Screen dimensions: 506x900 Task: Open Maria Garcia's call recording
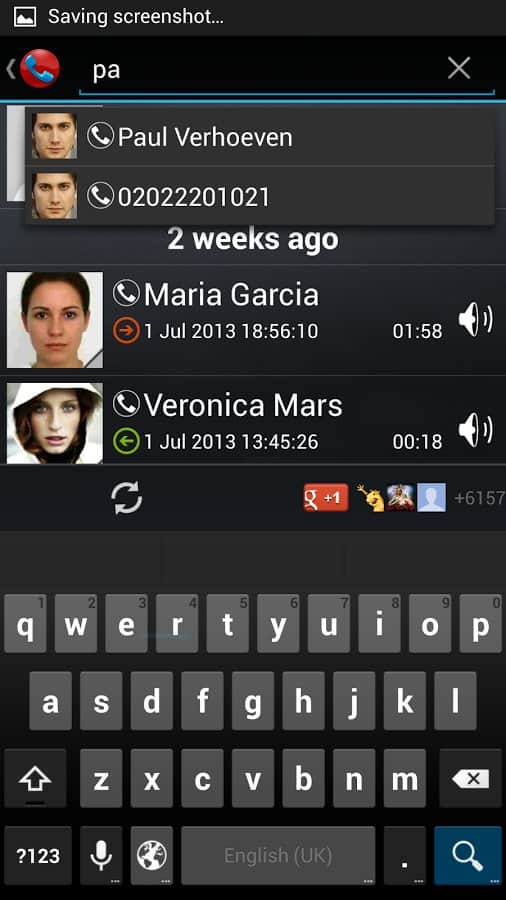click(253, 320)
